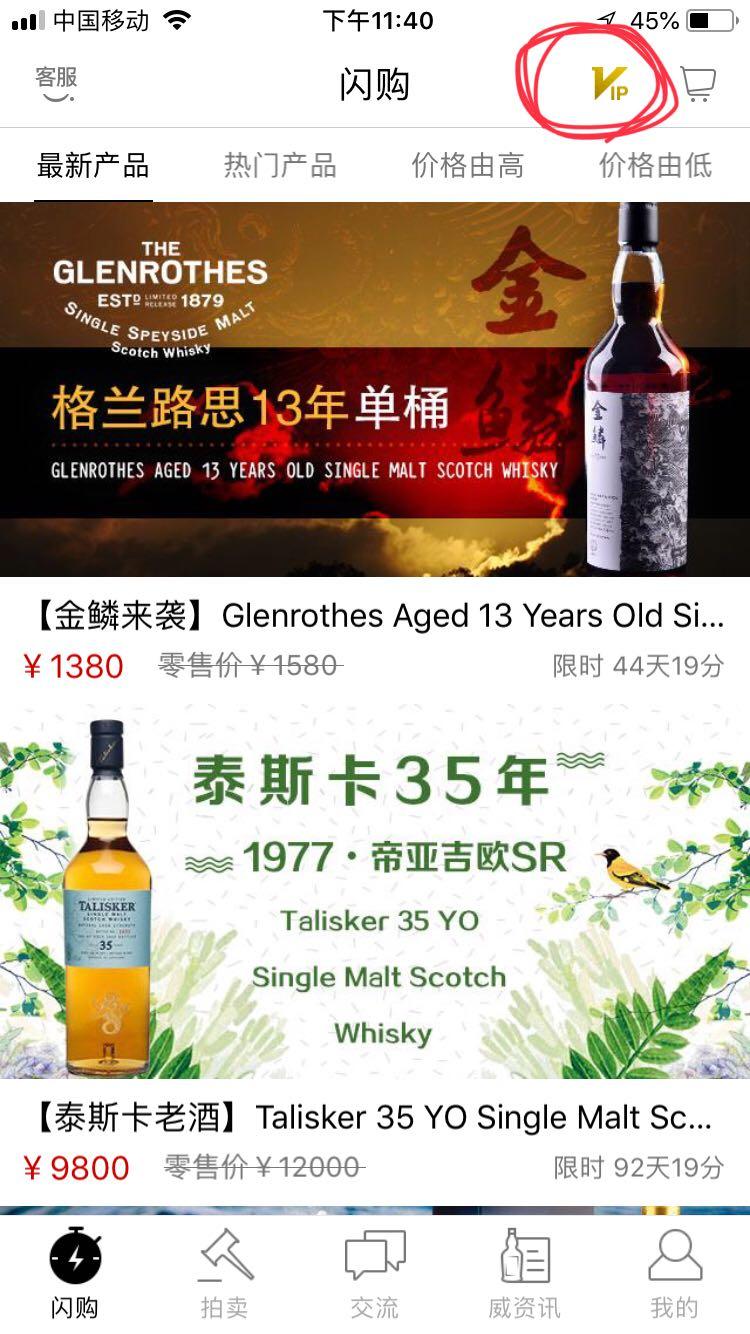Open the 客服 customer service icon
The image size is (750, 1334).
click(x=56, y=84)
